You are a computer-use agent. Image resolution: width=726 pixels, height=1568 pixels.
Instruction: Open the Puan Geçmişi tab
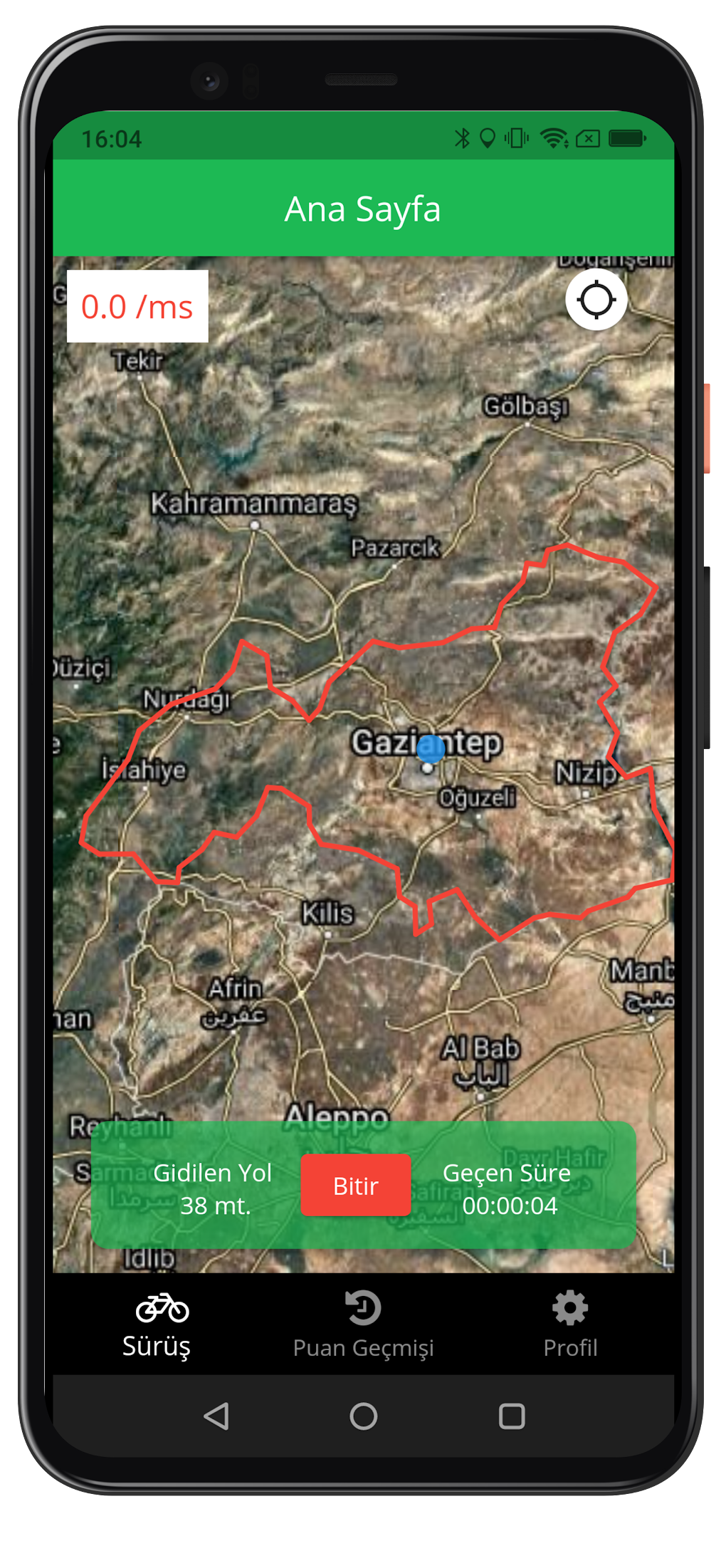pyautogui.click(x=363, y=1325)
